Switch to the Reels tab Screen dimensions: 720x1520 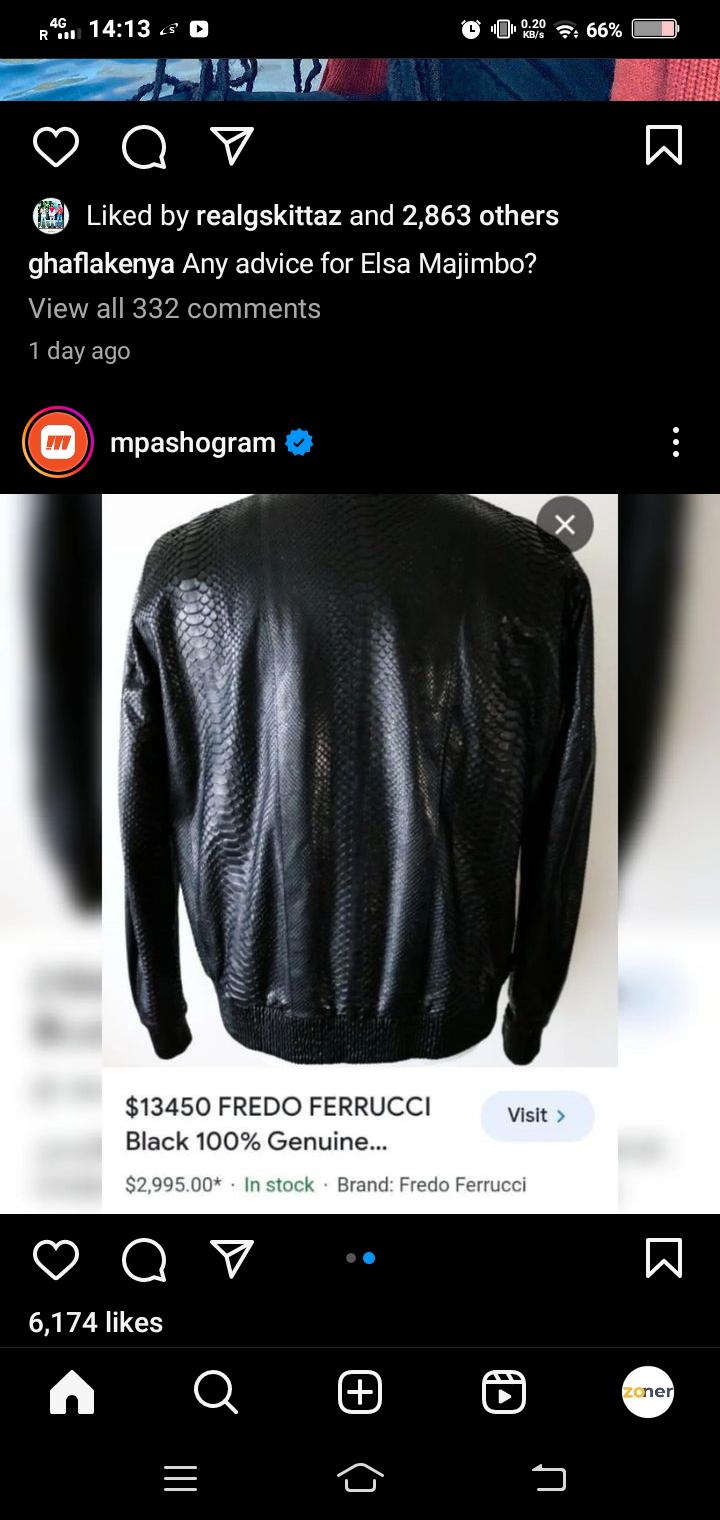pos(504,1391)
